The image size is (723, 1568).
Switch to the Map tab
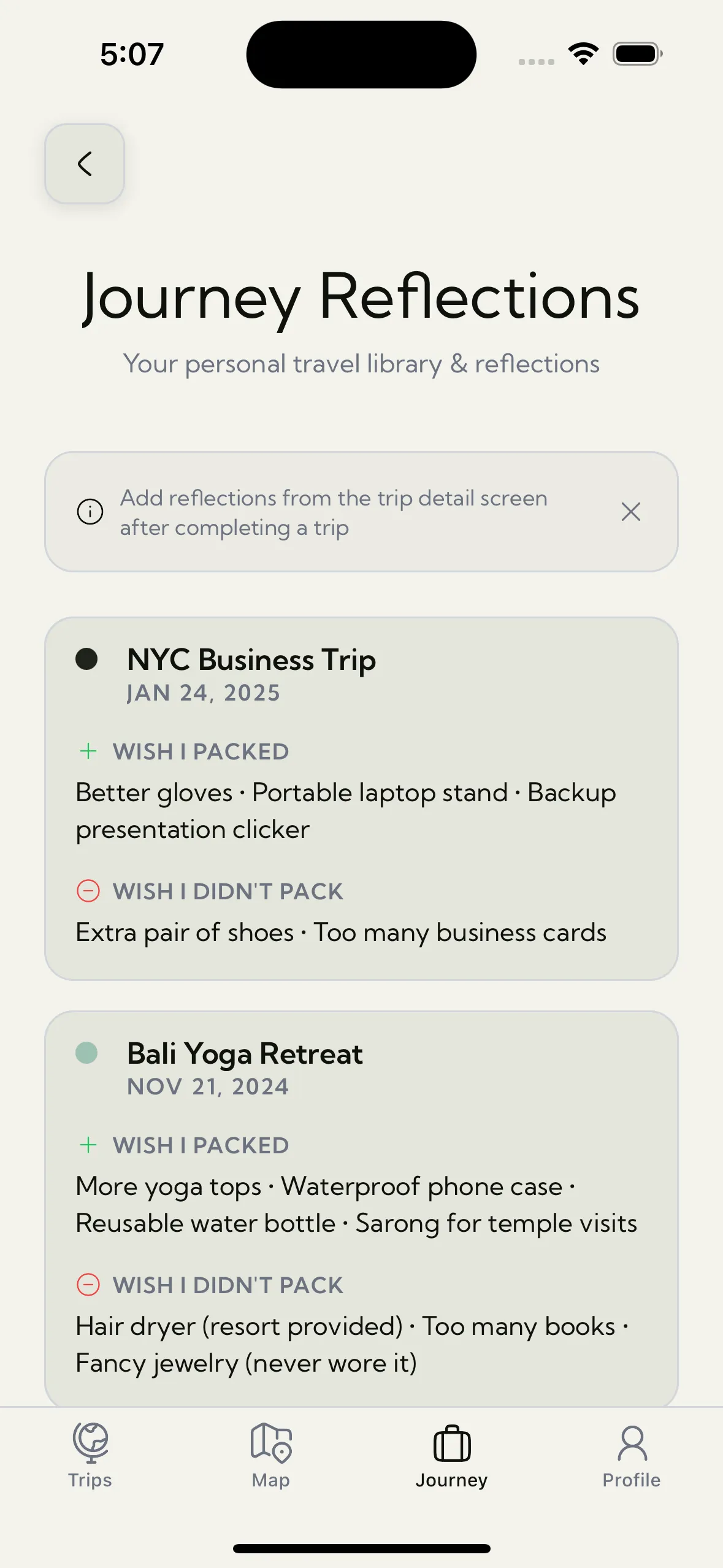270,1455
